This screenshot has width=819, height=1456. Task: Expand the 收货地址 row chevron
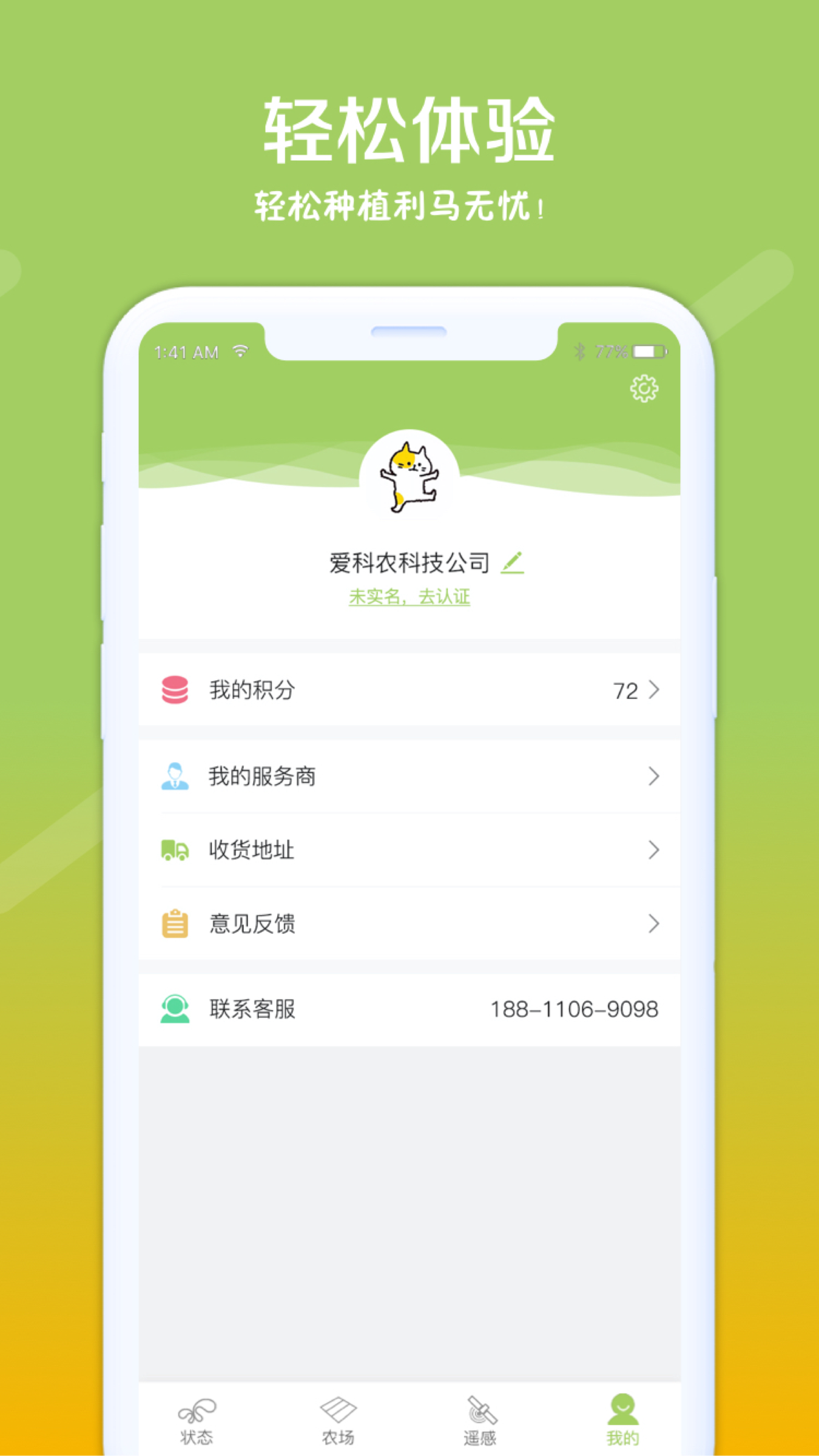coord(653,850)
